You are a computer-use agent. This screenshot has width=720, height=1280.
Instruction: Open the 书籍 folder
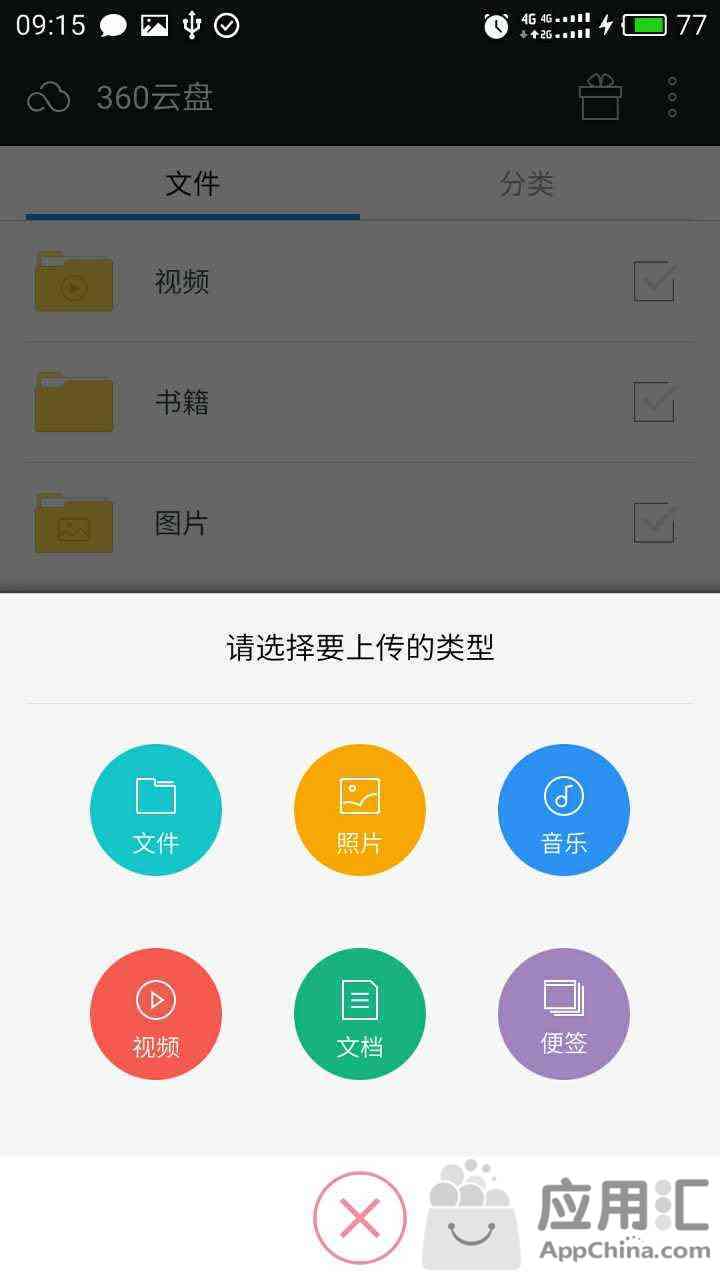(182, 403)
